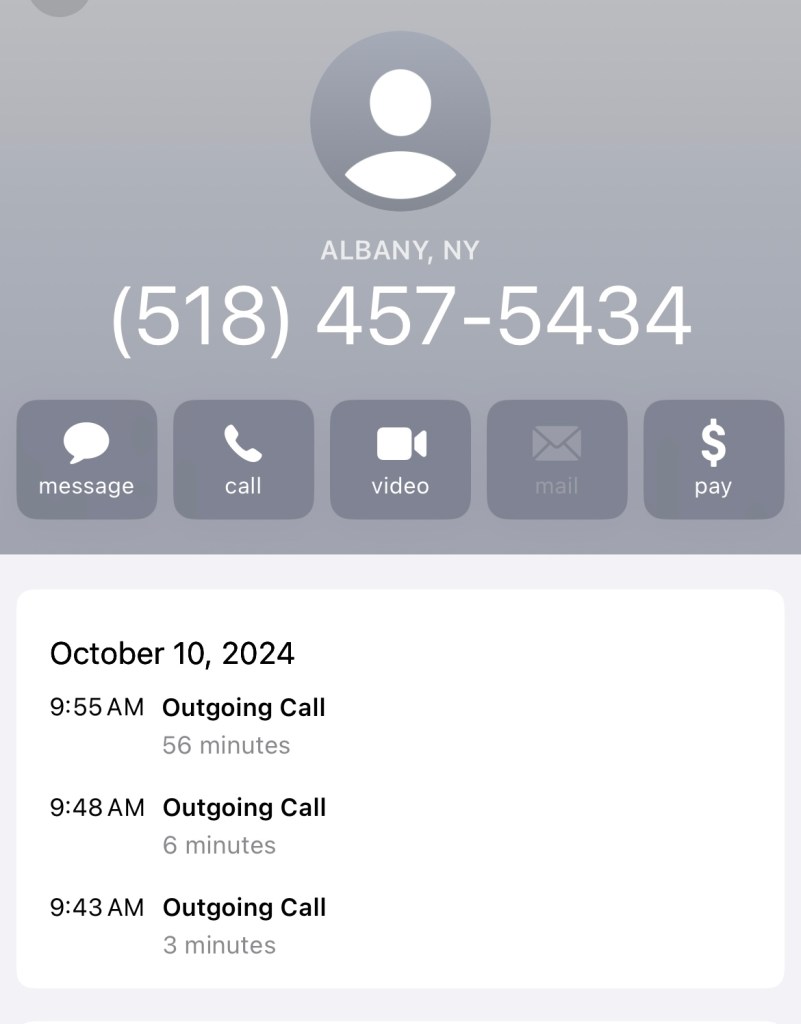Viewport: 801px width, 1024px height.
Task: Start a video call with this number
Action: [x=400, y=460]
